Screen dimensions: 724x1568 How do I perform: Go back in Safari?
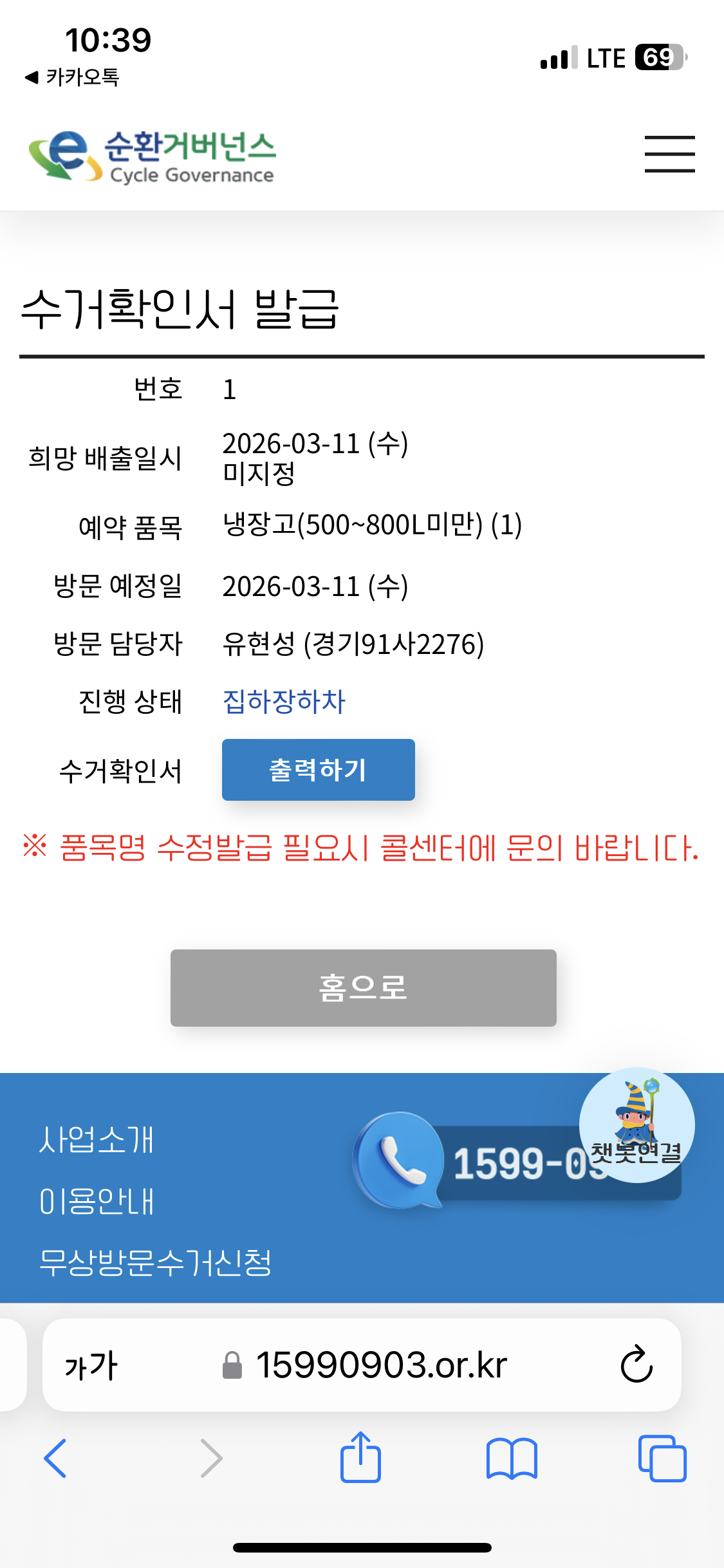pos(55,1458)
